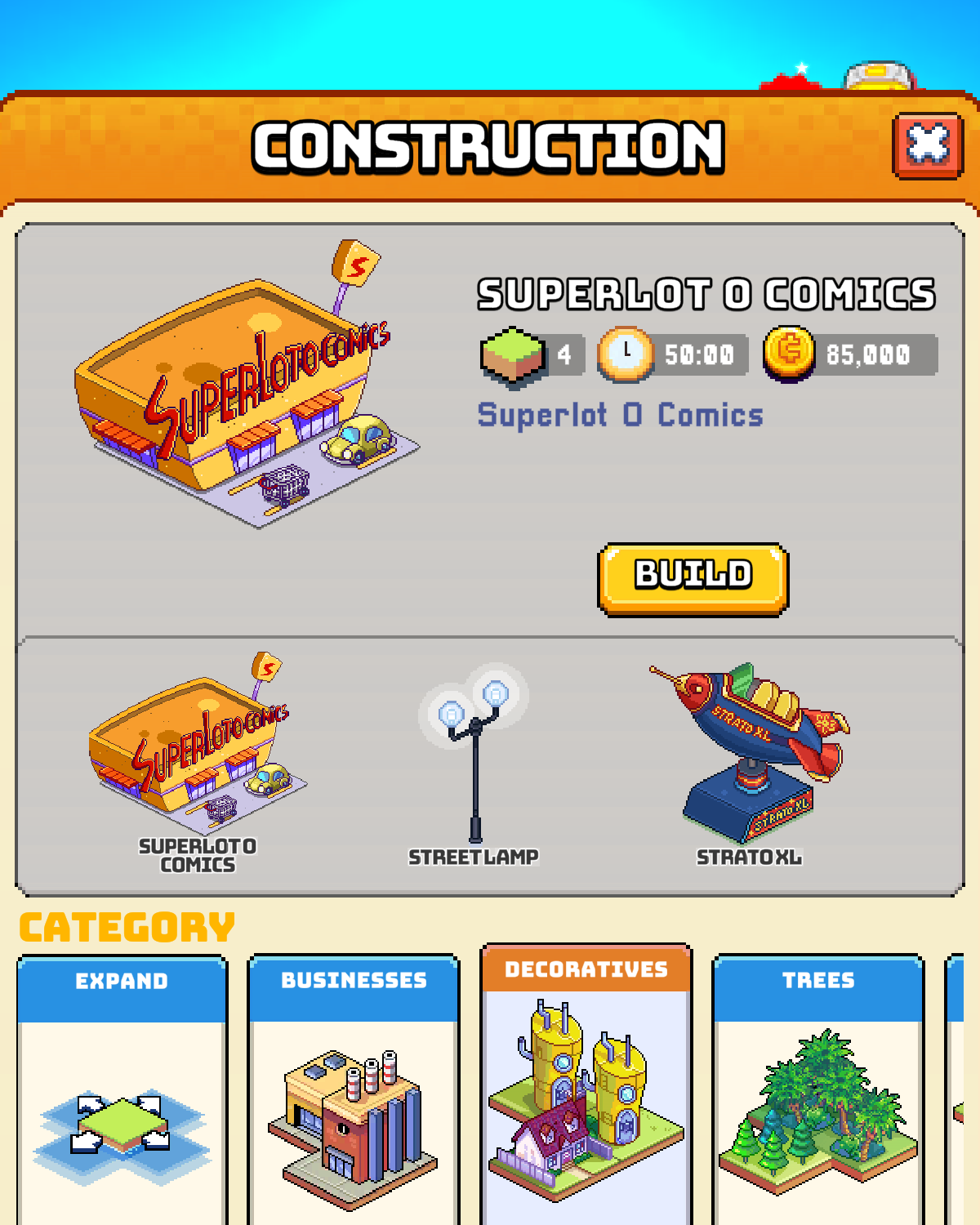Screen dimensions: 980x1225
Task: Build the Superloto Comics shop
Action: tap(693, 579)
